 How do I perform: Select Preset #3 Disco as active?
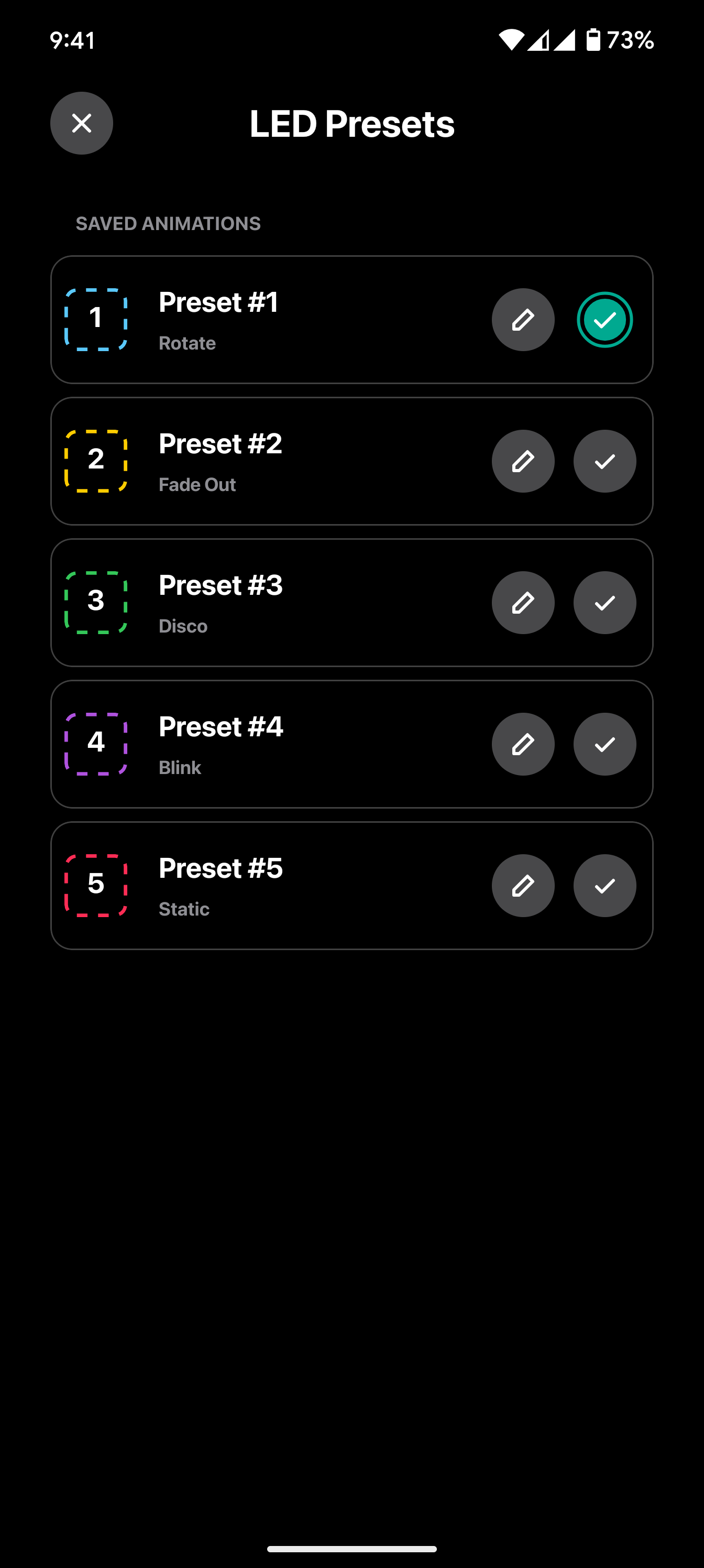605,603
